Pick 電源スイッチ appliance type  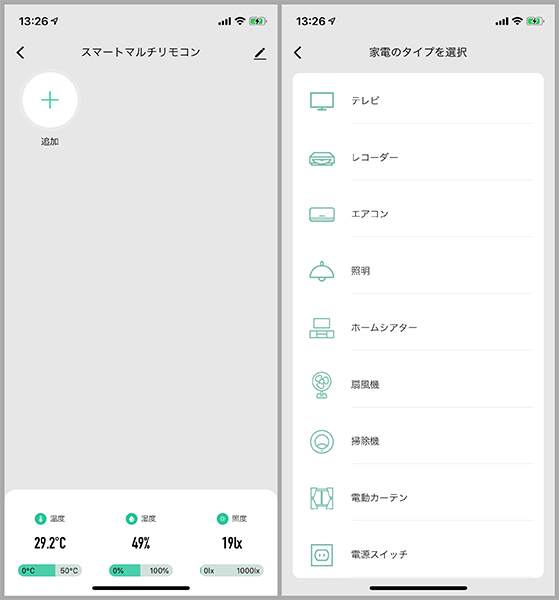[418, 554]
